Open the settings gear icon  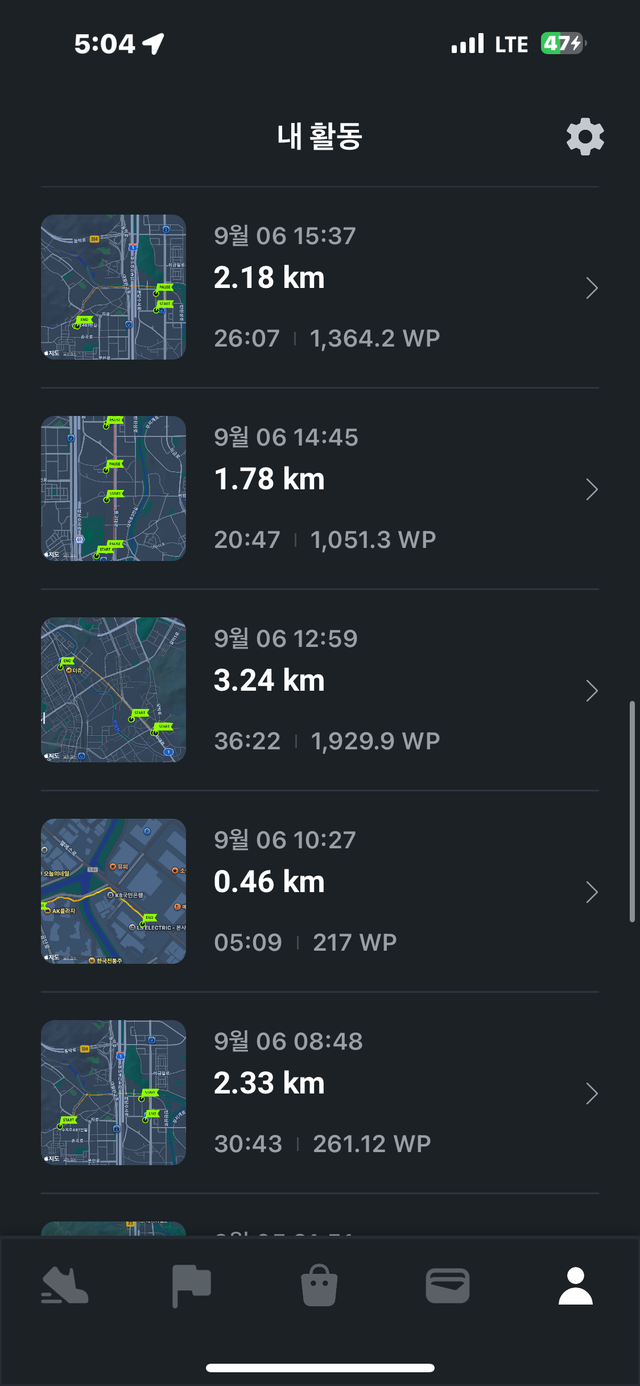[585, 136]
